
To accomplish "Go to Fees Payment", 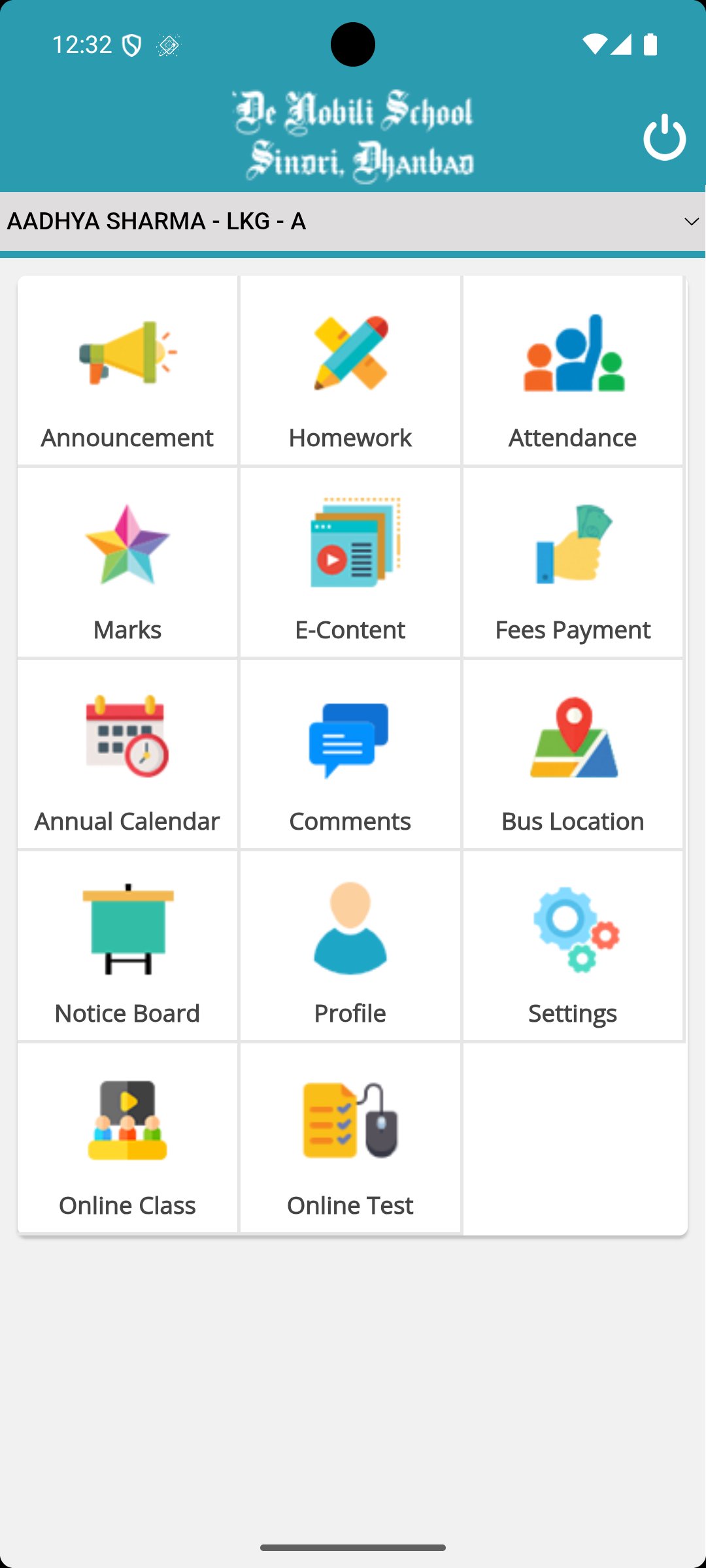I will [573, 563].
